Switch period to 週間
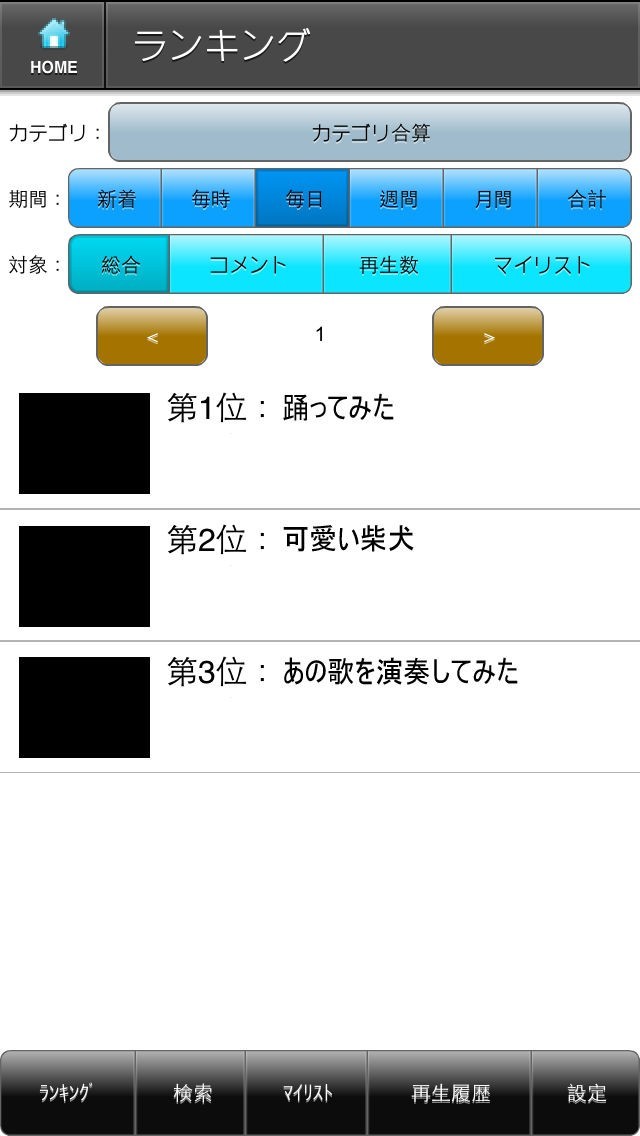This screenshot has width=640, height=1136. [397, 199]
